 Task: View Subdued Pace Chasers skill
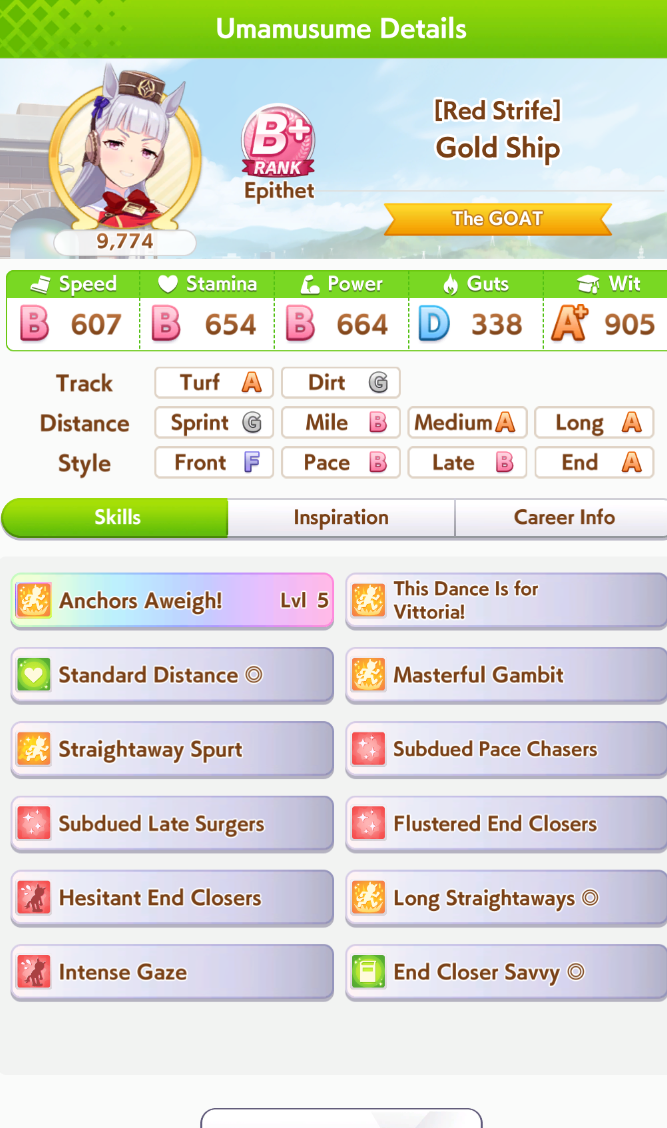click(x=506, y=750)
